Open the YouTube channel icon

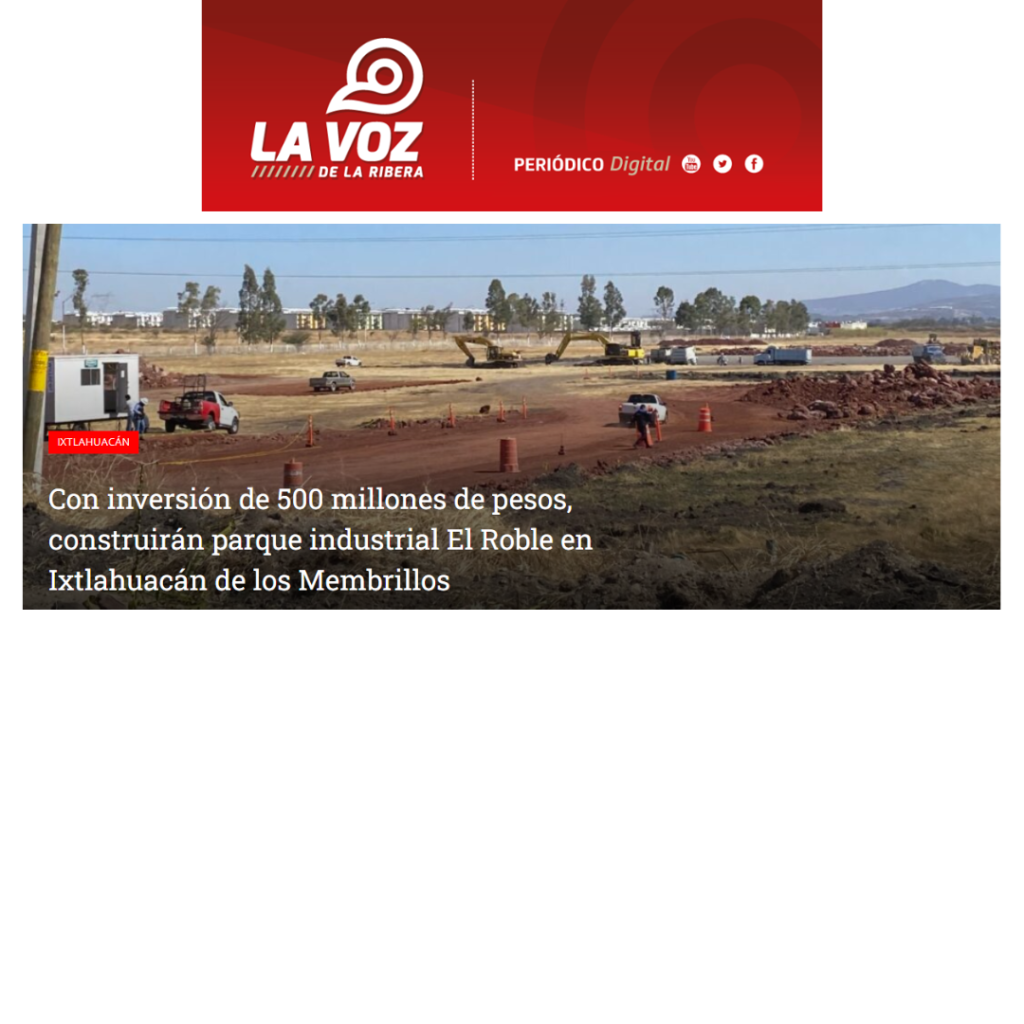pyautogui.click(x=691, y=164)
